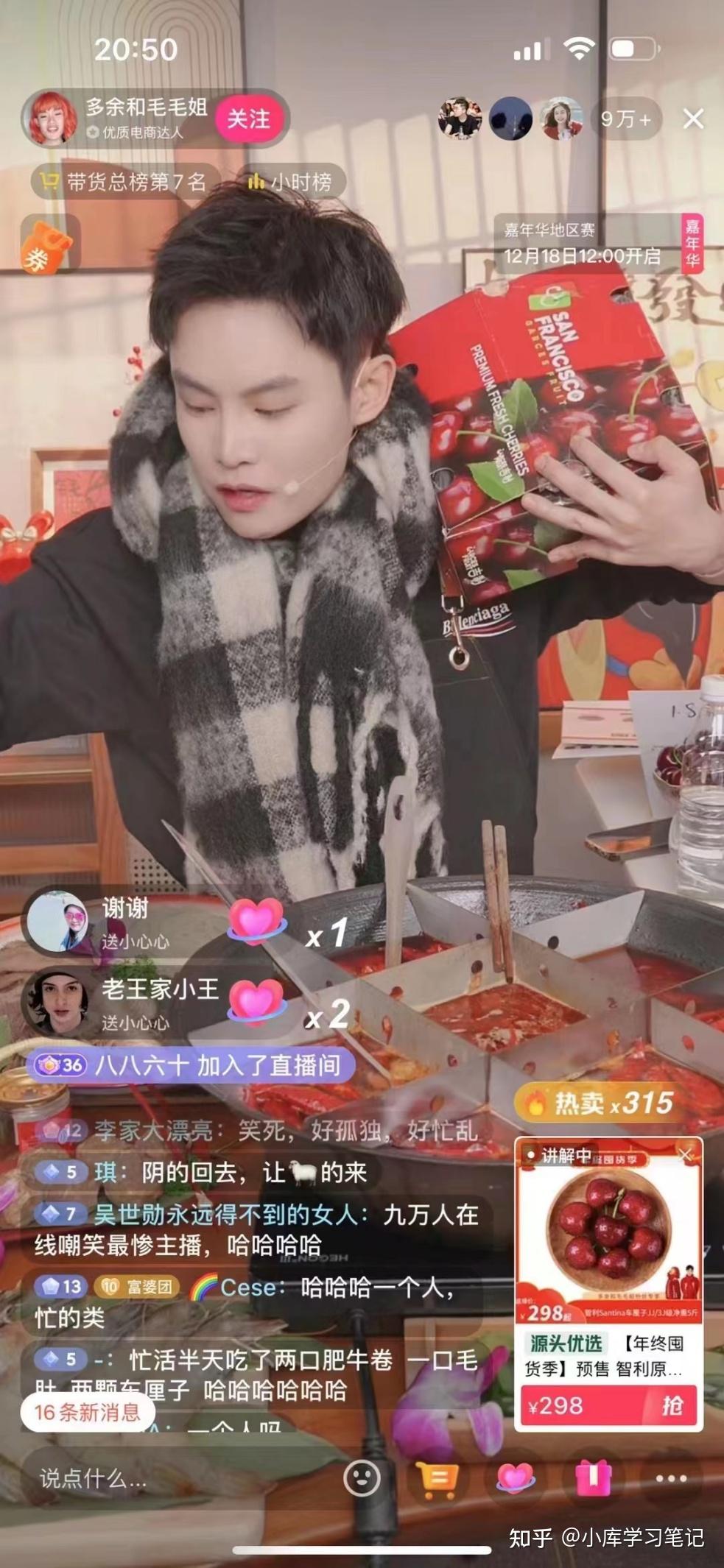724x1568 pixels.
Task: Send a heart like
Action: [515, 1477]
